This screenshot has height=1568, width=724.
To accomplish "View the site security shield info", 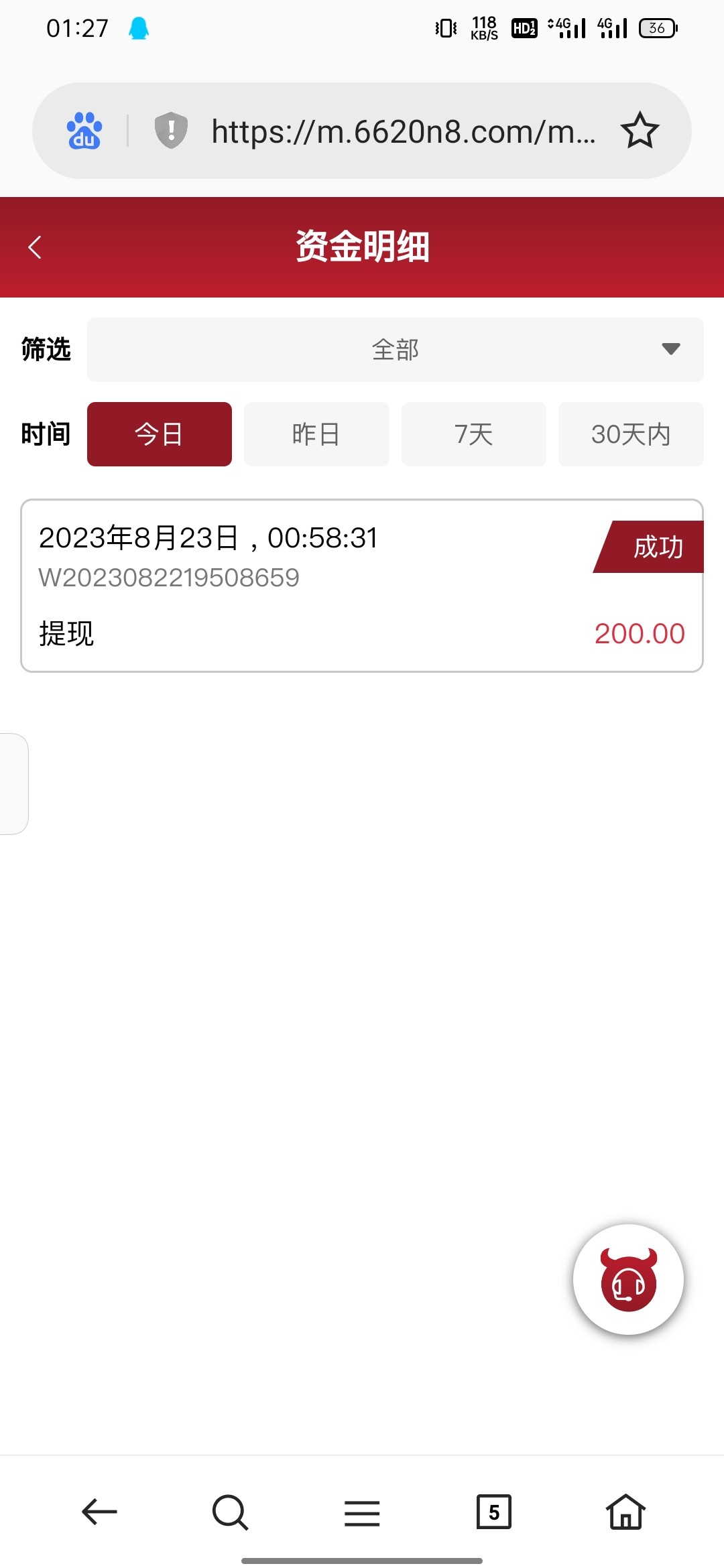I will 171,130.
